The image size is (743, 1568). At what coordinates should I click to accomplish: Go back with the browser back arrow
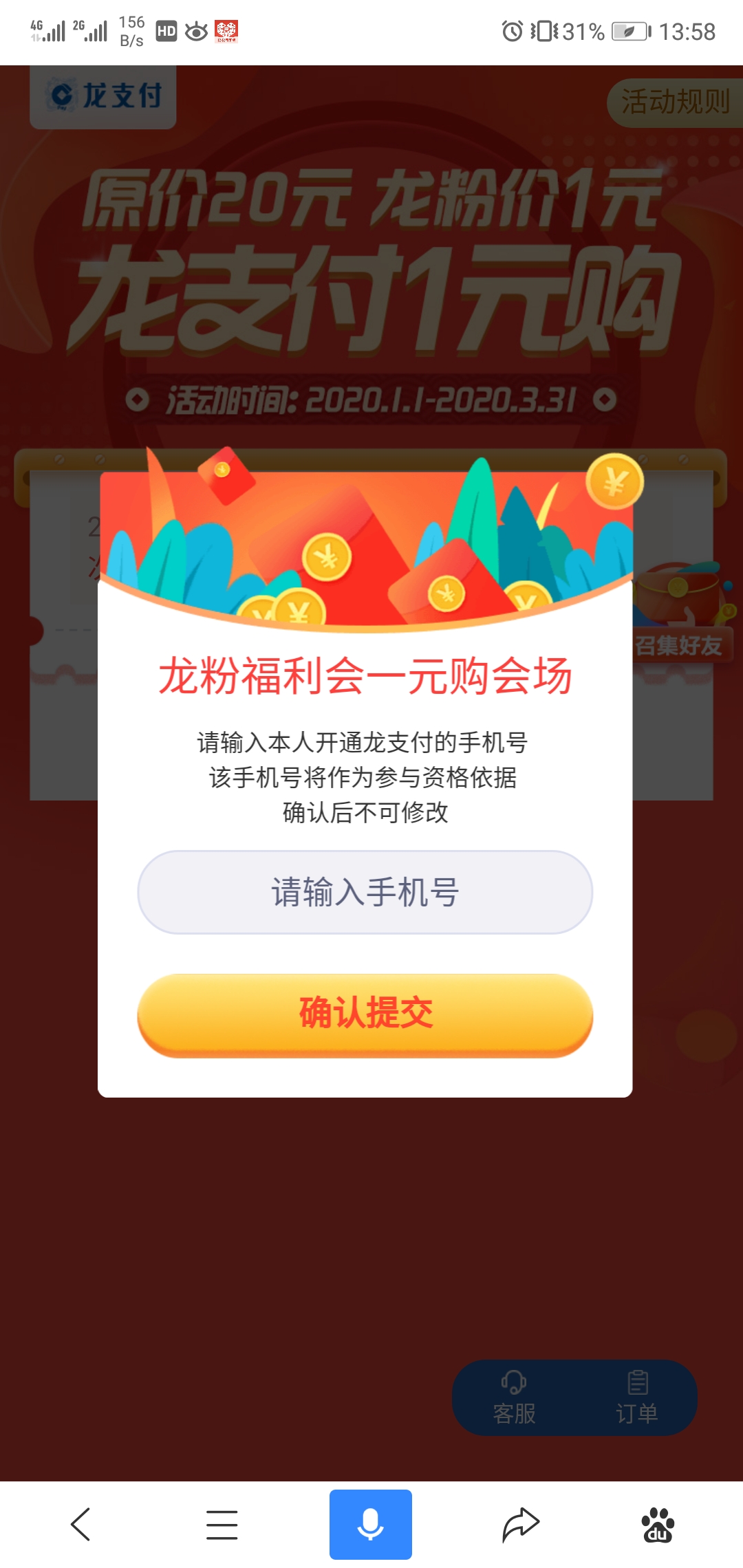pyautogui.click(x=80, y=1525)
